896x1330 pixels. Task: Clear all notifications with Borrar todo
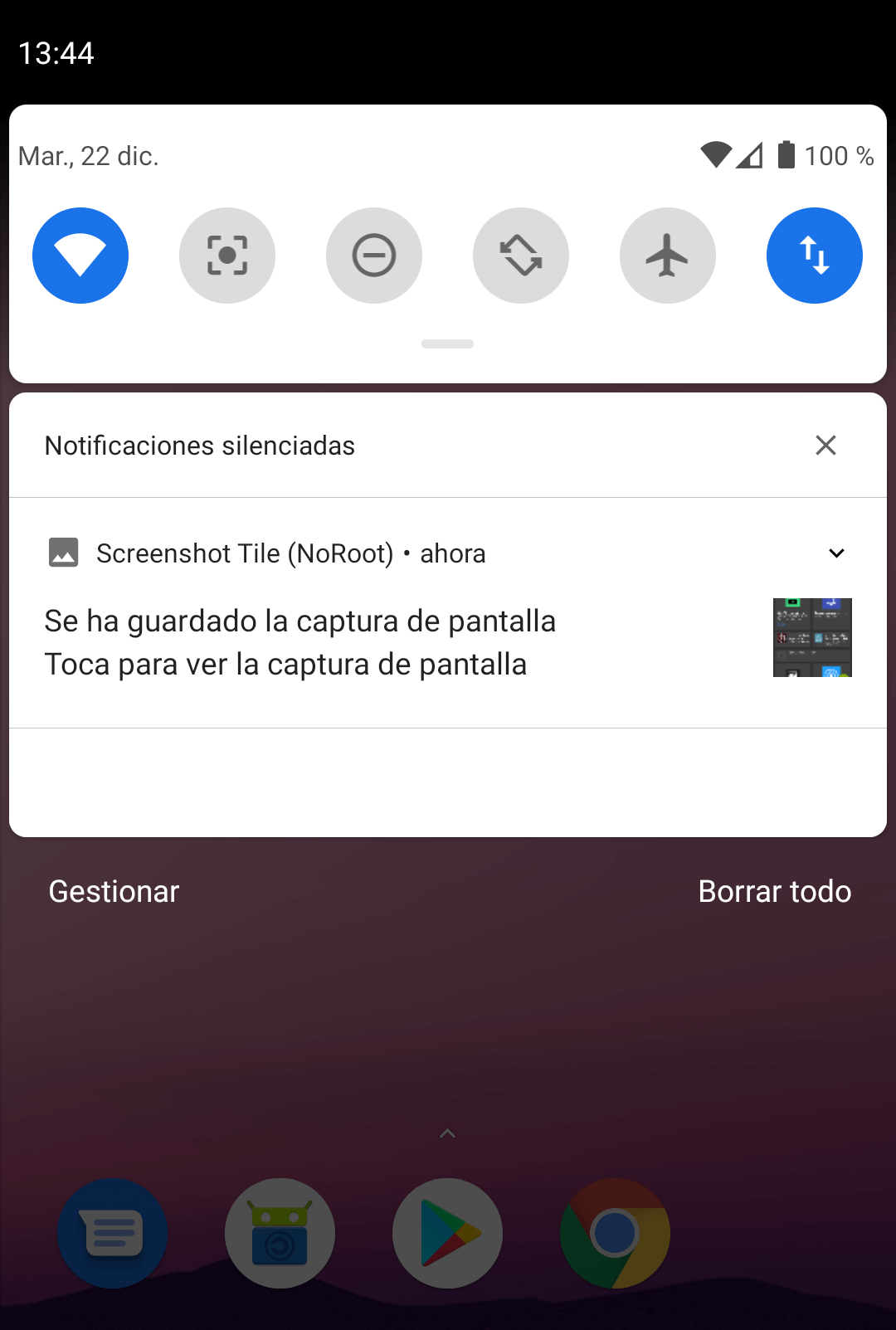pyautogui.click(x=774, y=892)
